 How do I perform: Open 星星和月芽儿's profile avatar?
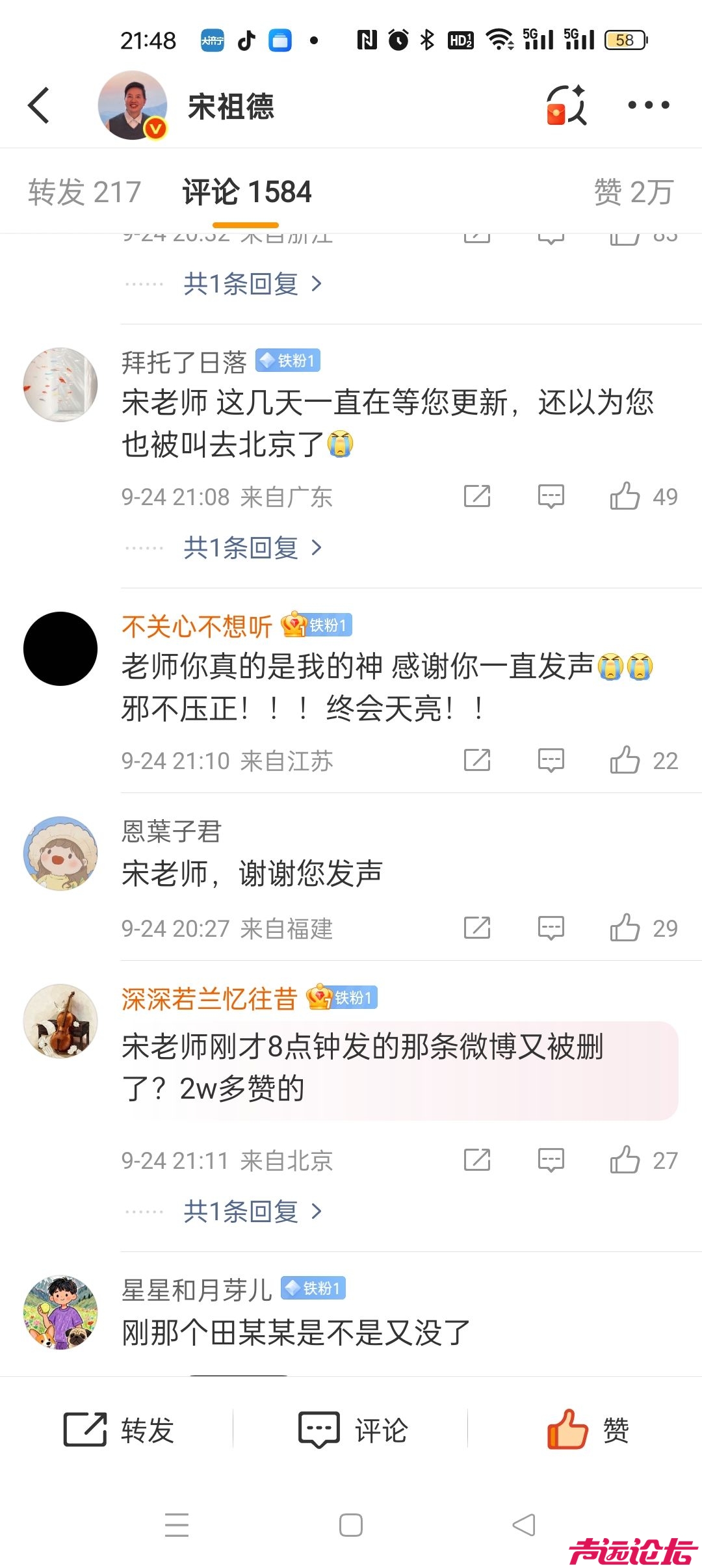click(x=60, y=1312)
